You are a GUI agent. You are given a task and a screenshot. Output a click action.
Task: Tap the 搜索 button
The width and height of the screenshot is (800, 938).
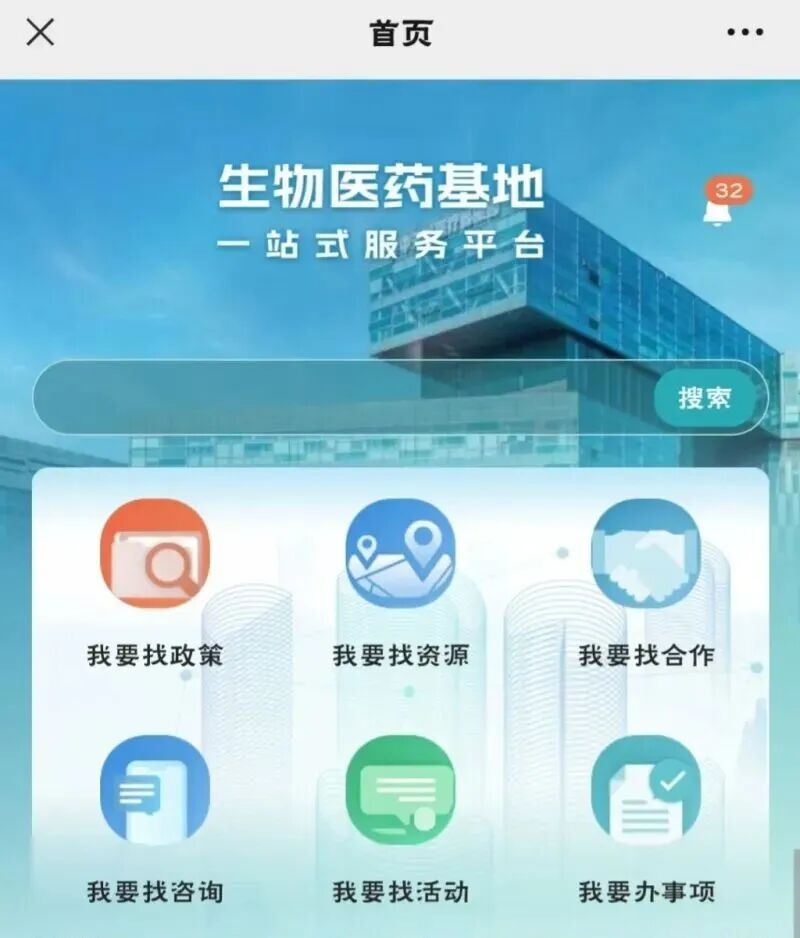706,397
